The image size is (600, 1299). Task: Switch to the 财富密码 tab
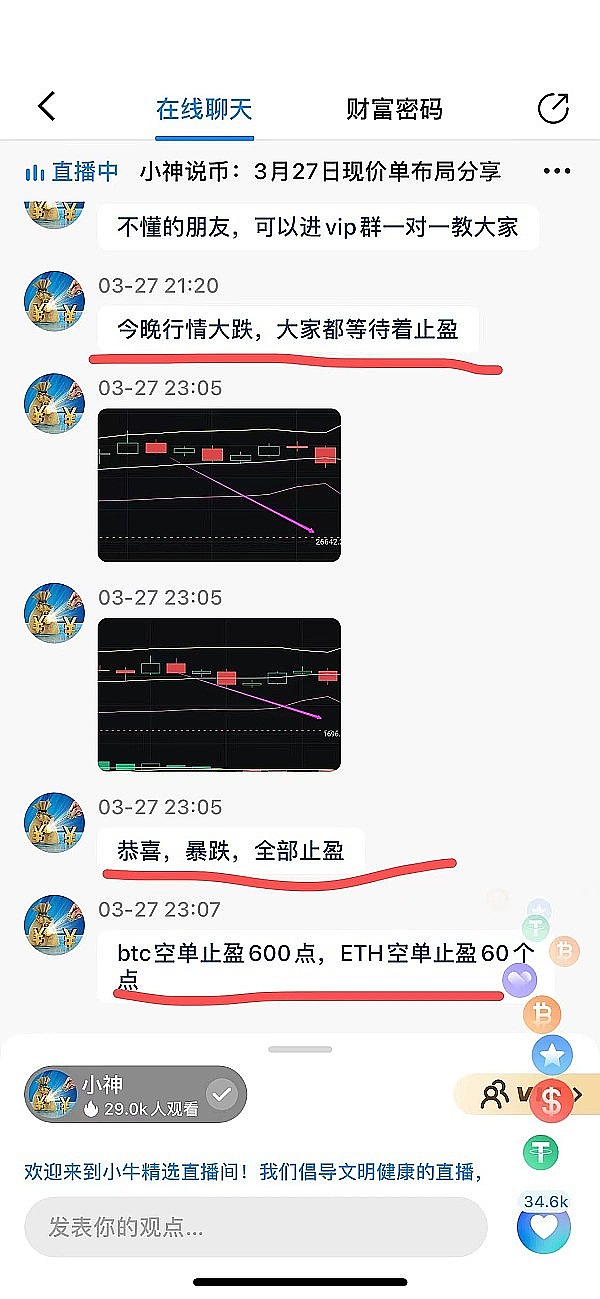click(394, 109)
